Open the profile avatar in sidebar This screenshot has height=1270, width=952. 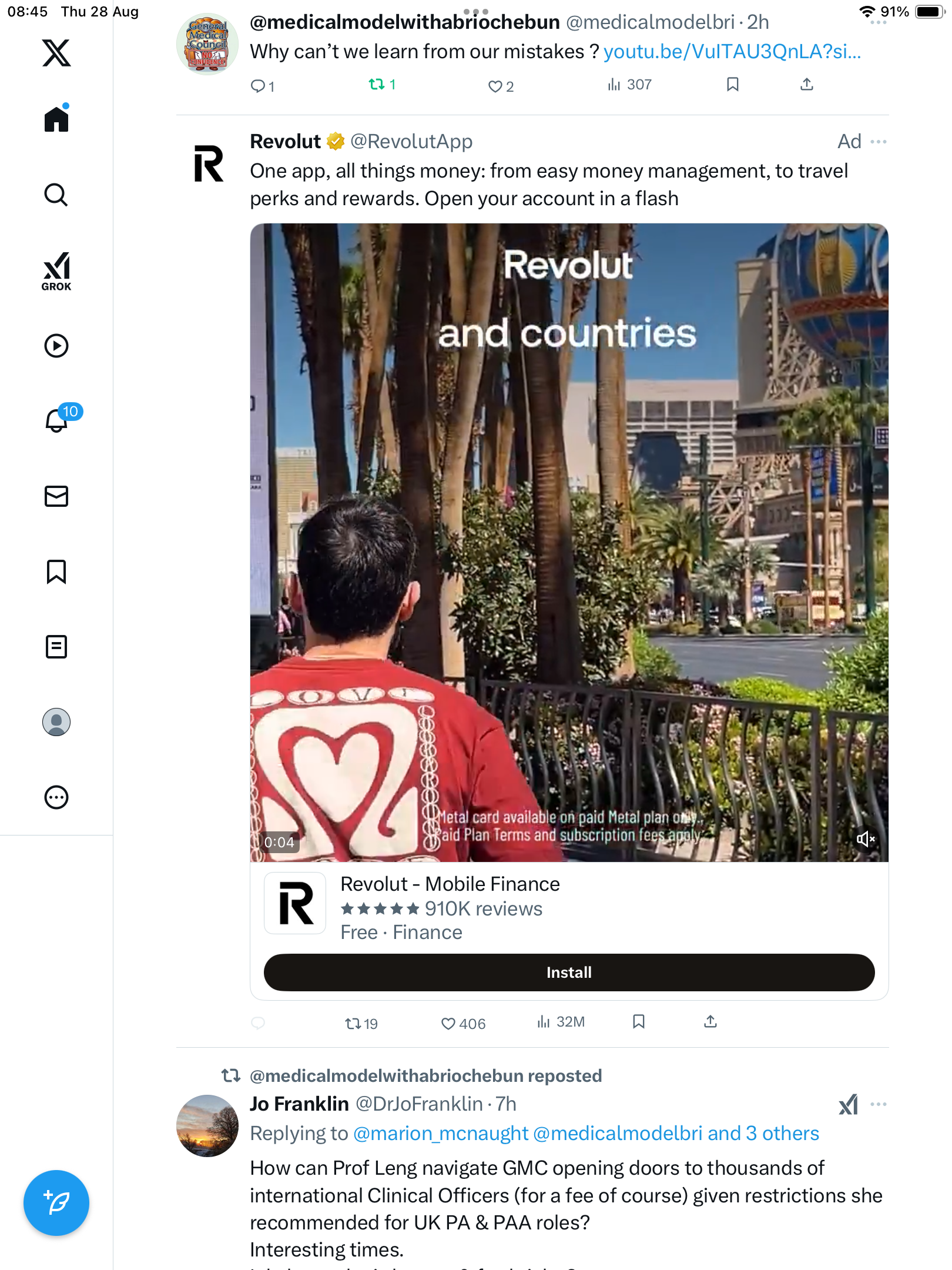pyautogui.click(x=56, y=722)
